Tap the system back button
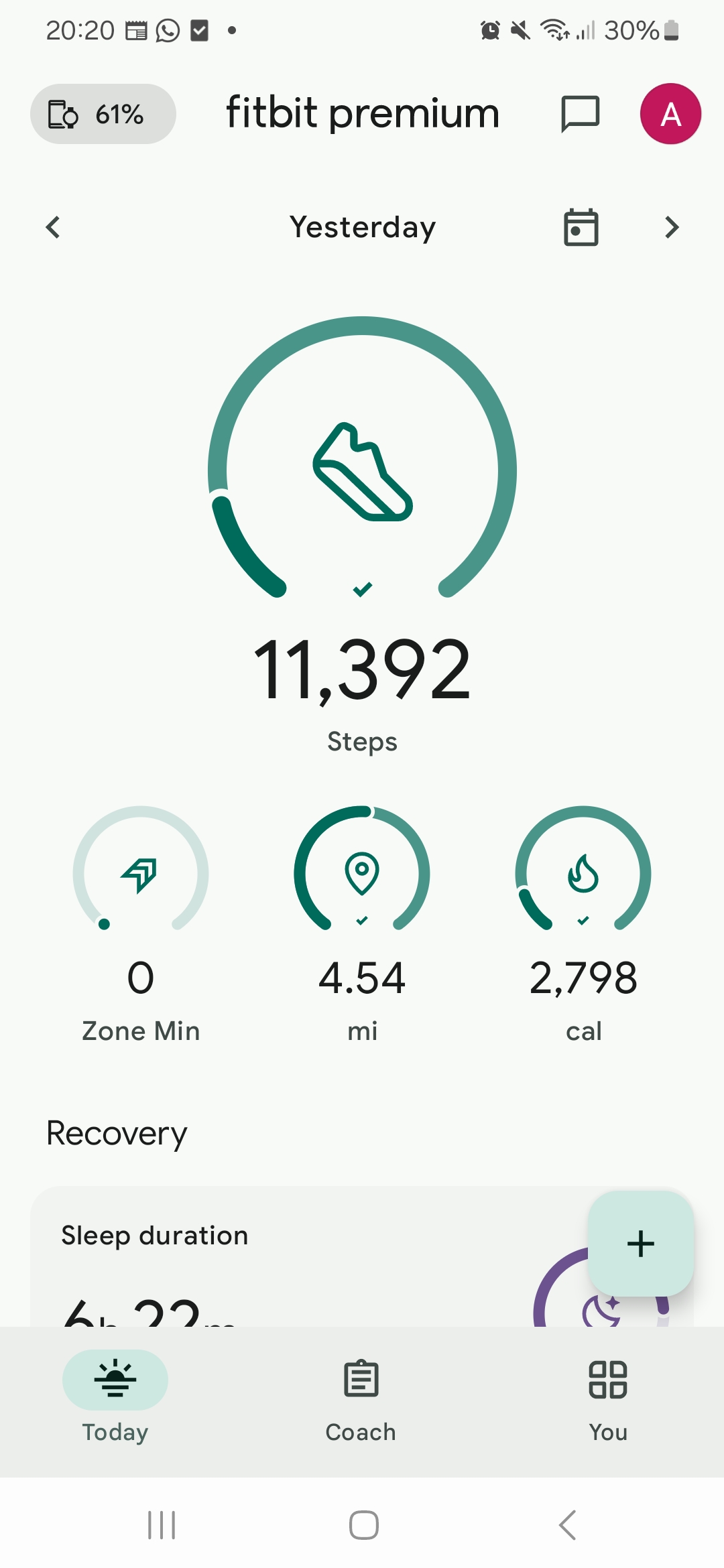Viewport: 724px width, 1568px height. pyautogui.click(x=567, y=1525)
